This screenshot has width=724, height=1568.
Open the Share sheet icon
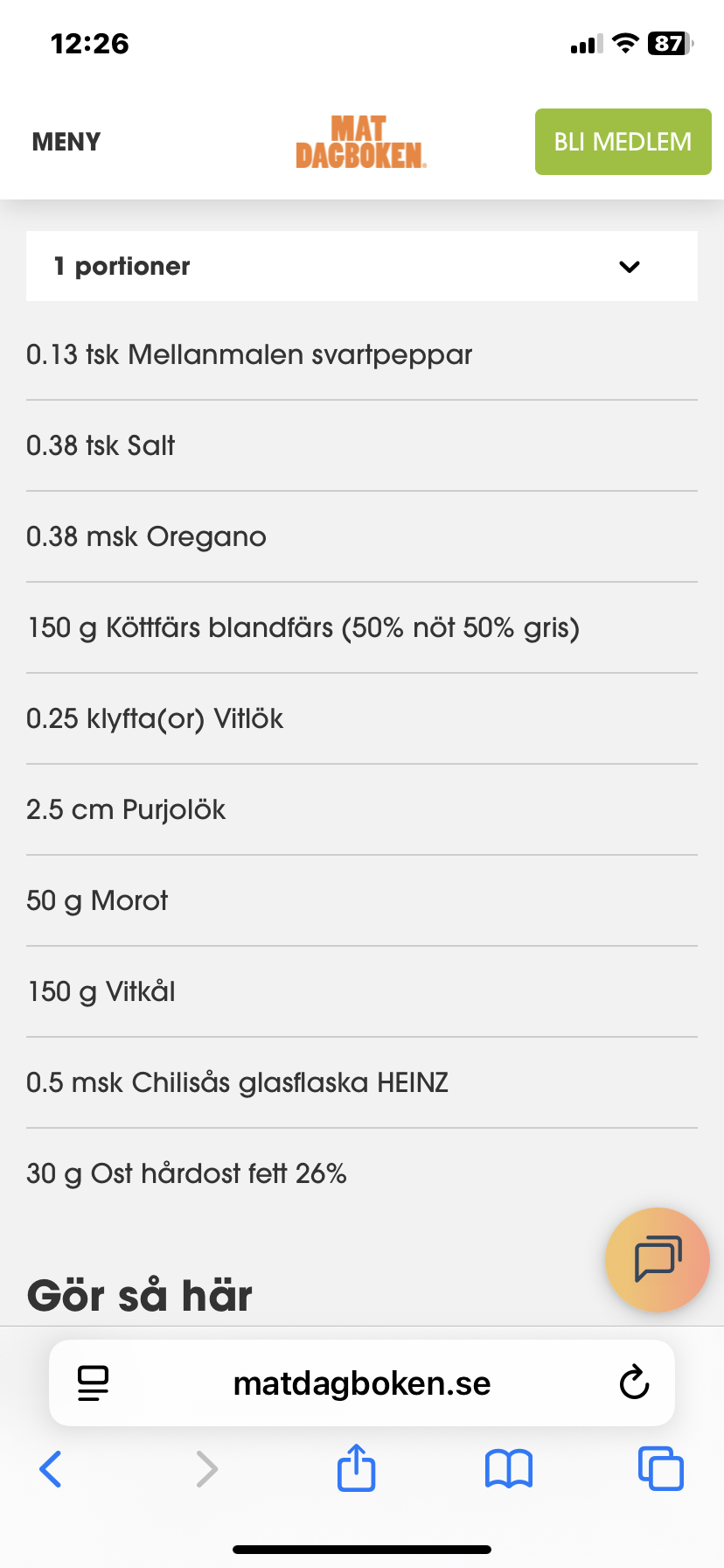coord(355,1469)
